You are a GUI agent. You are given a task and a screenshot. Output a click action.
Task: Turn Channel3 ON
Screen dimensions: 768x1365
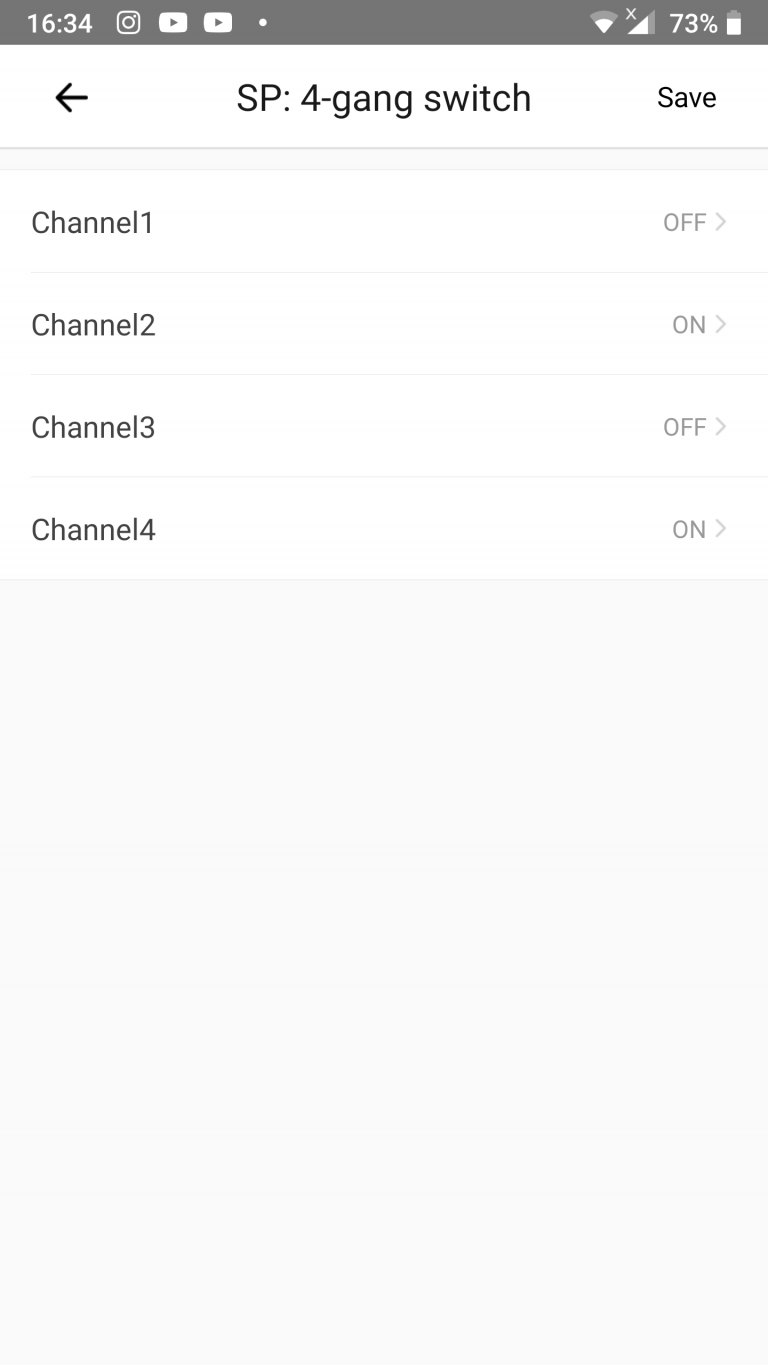685,427
